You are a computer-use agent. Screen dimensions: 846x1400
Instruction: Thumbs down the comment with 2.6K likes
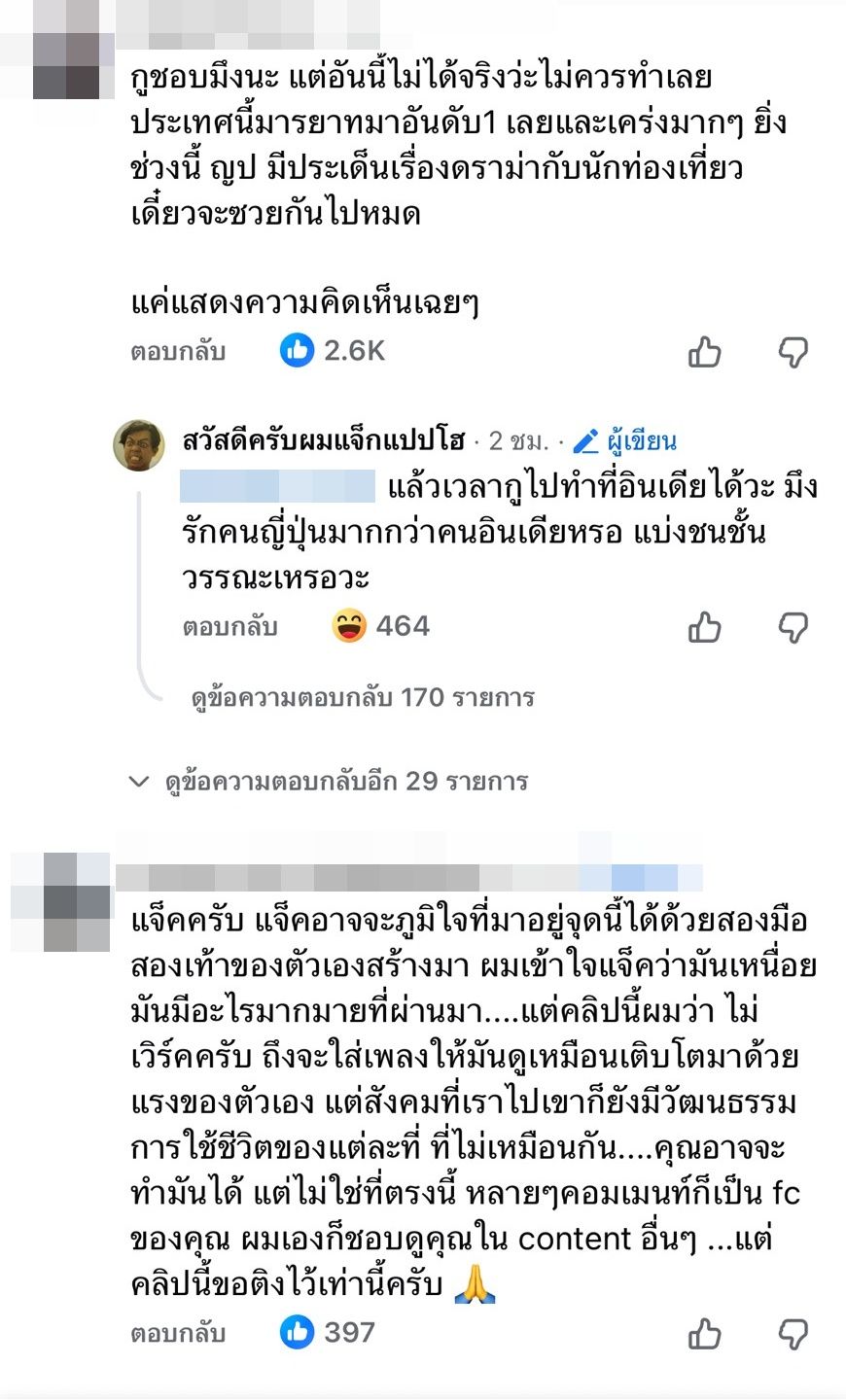click(793, 351)
